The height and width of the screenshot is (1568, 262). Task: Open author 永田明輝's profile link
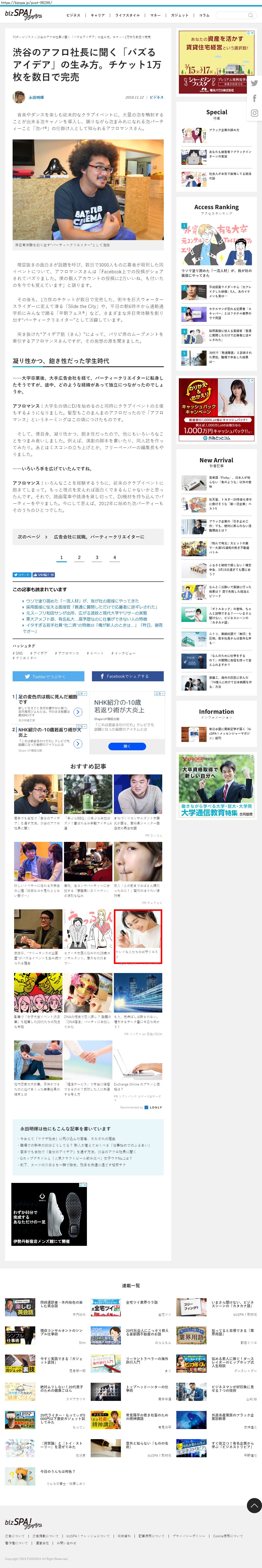[x=36, y=97]
